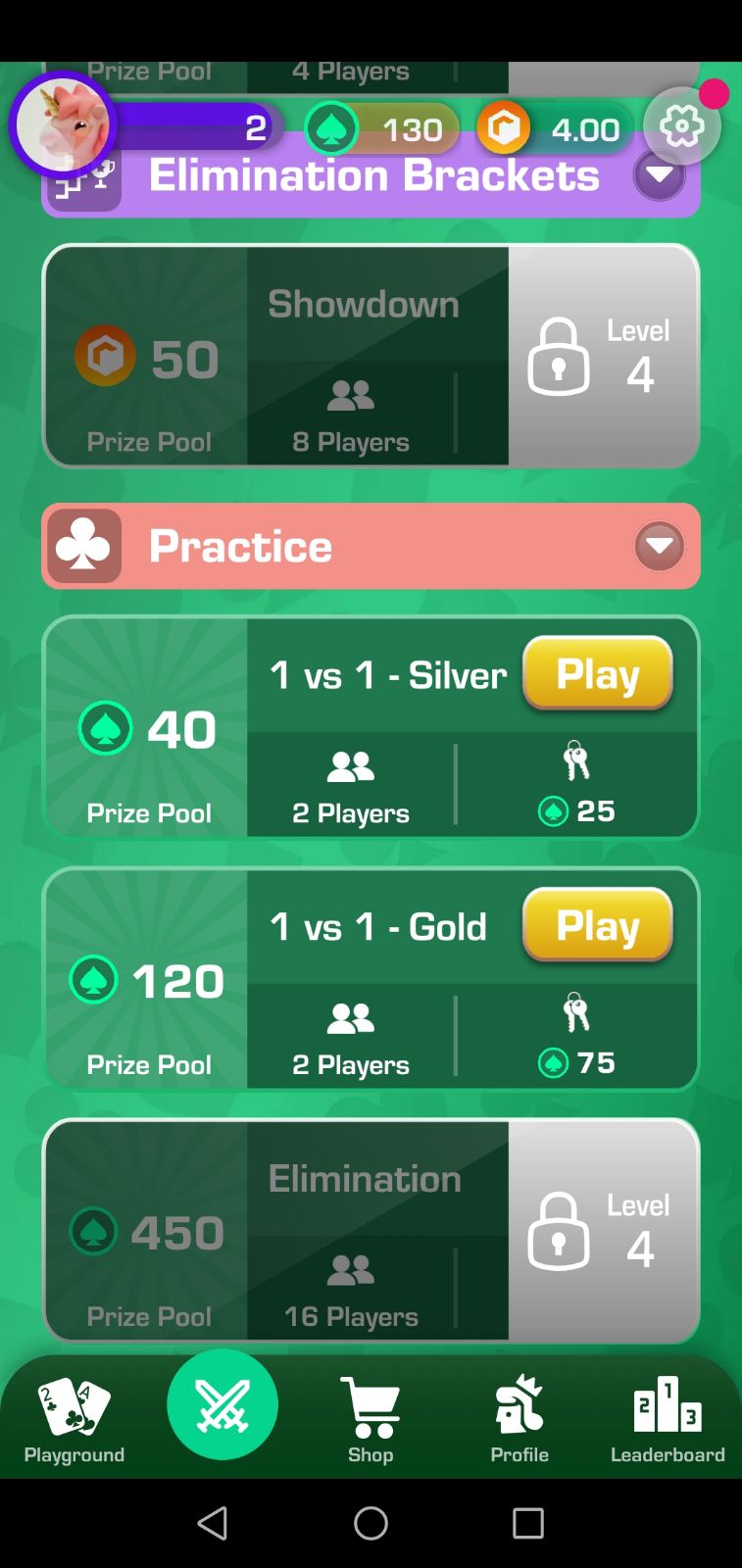This screenshot has height=1568, width=742.
Task: View the Leaderboard tab
Action: [668, 1418]
